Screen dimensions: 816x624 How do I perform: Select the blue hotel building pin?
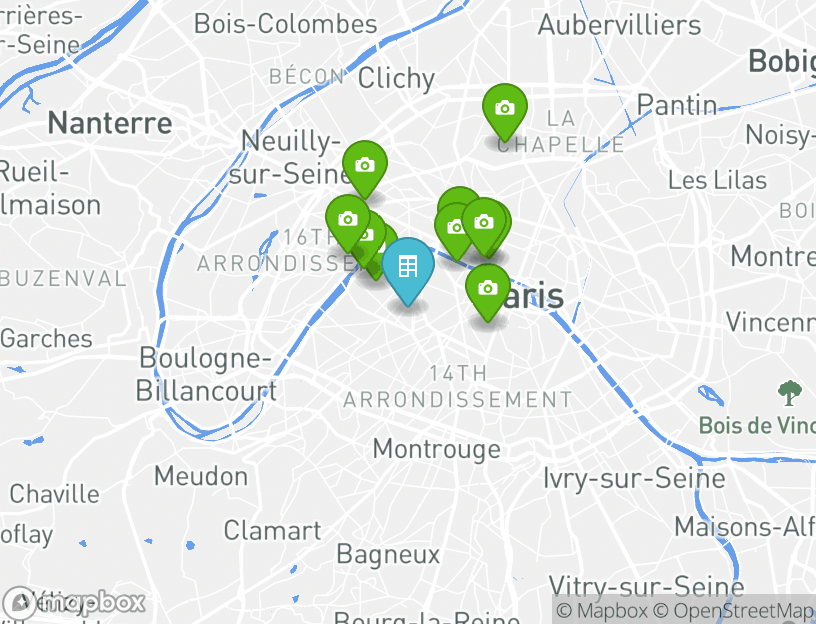coord(408,268)
